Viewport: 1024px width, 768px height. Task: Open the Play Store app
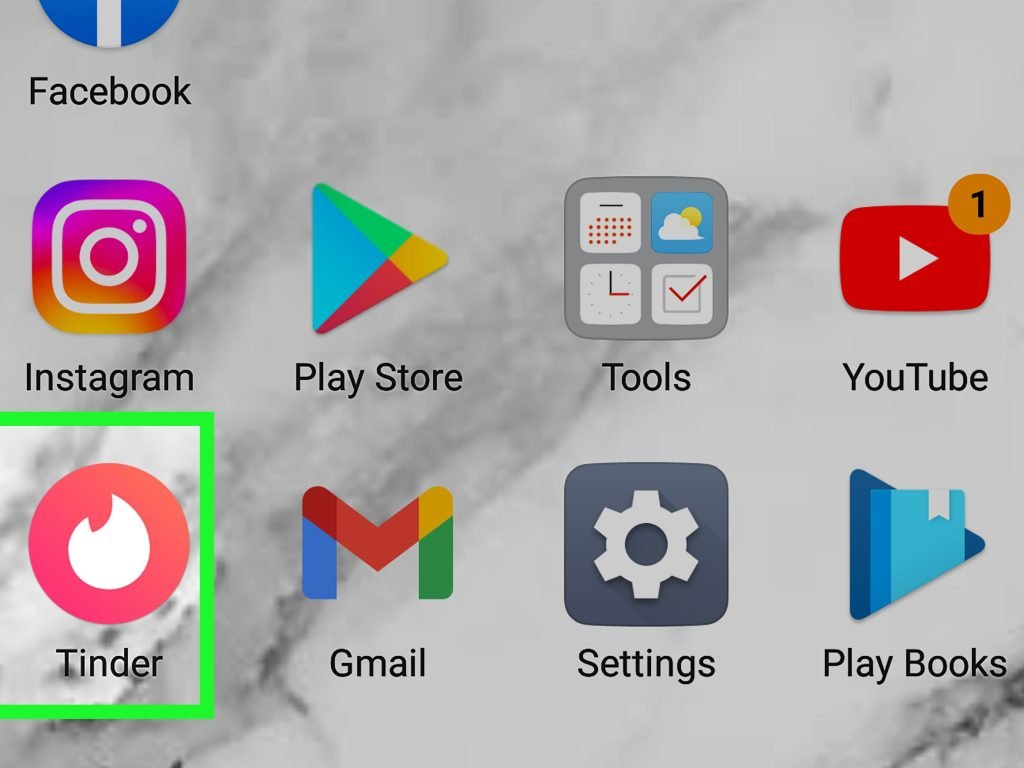(376, 259)
